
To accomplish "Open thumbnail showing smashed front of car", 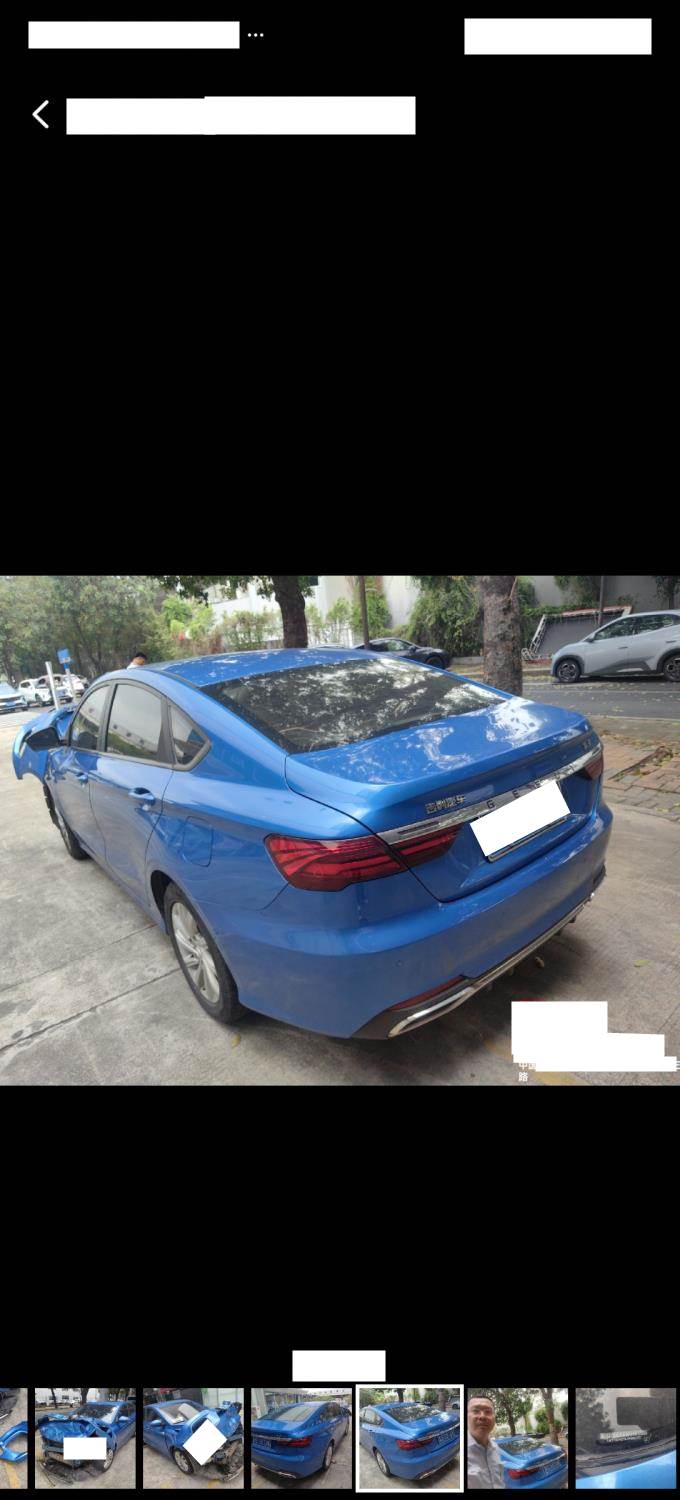I will point(85,1438).
